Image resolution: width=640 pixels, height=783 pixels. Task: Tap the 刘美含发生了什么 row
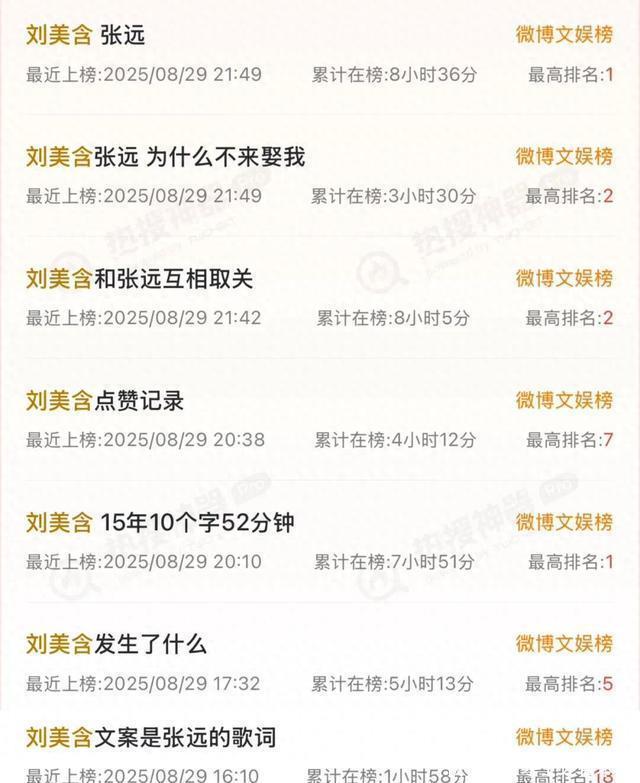tap(116, 645)
